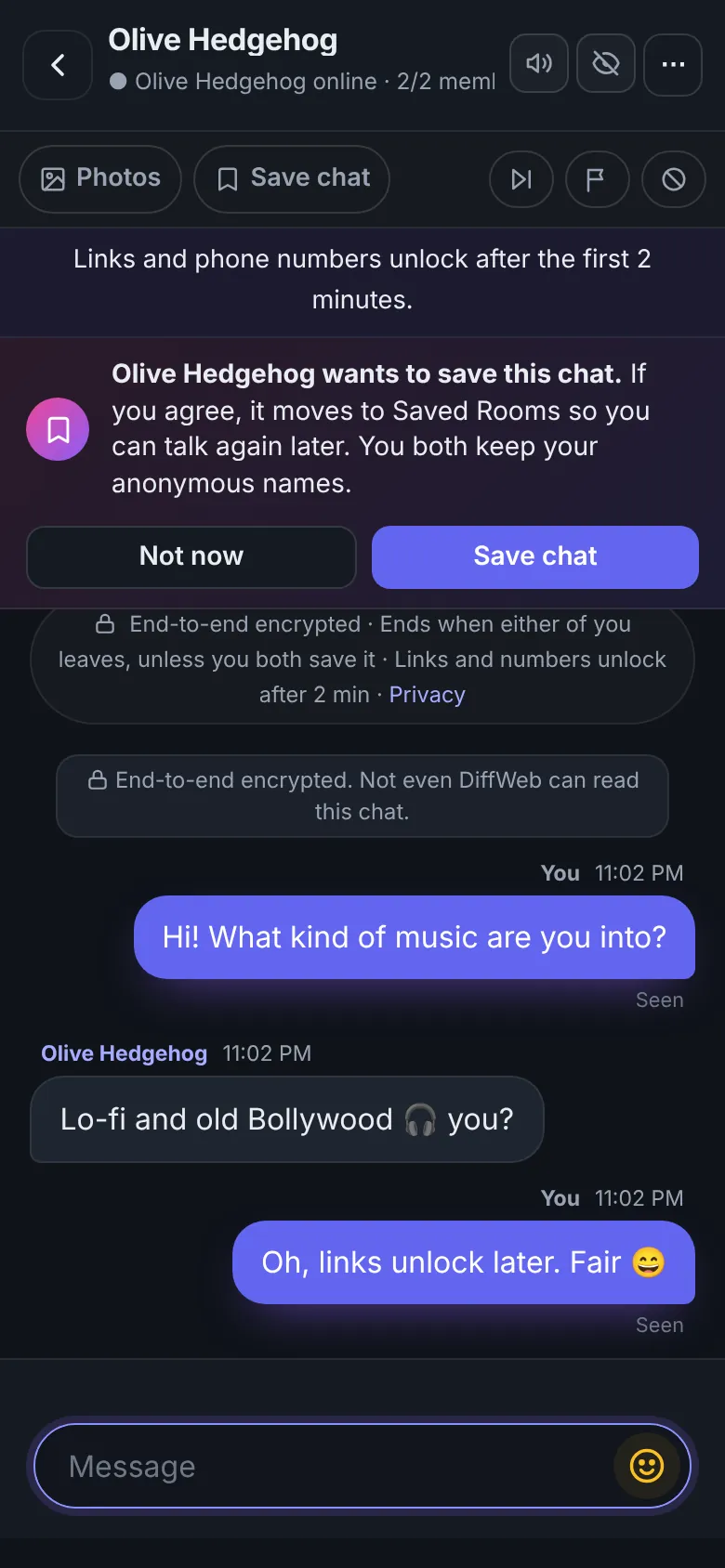Focus the Message input field
Image resolution: width=725 pixels, height=1568 pixels.
(325, 1466)
